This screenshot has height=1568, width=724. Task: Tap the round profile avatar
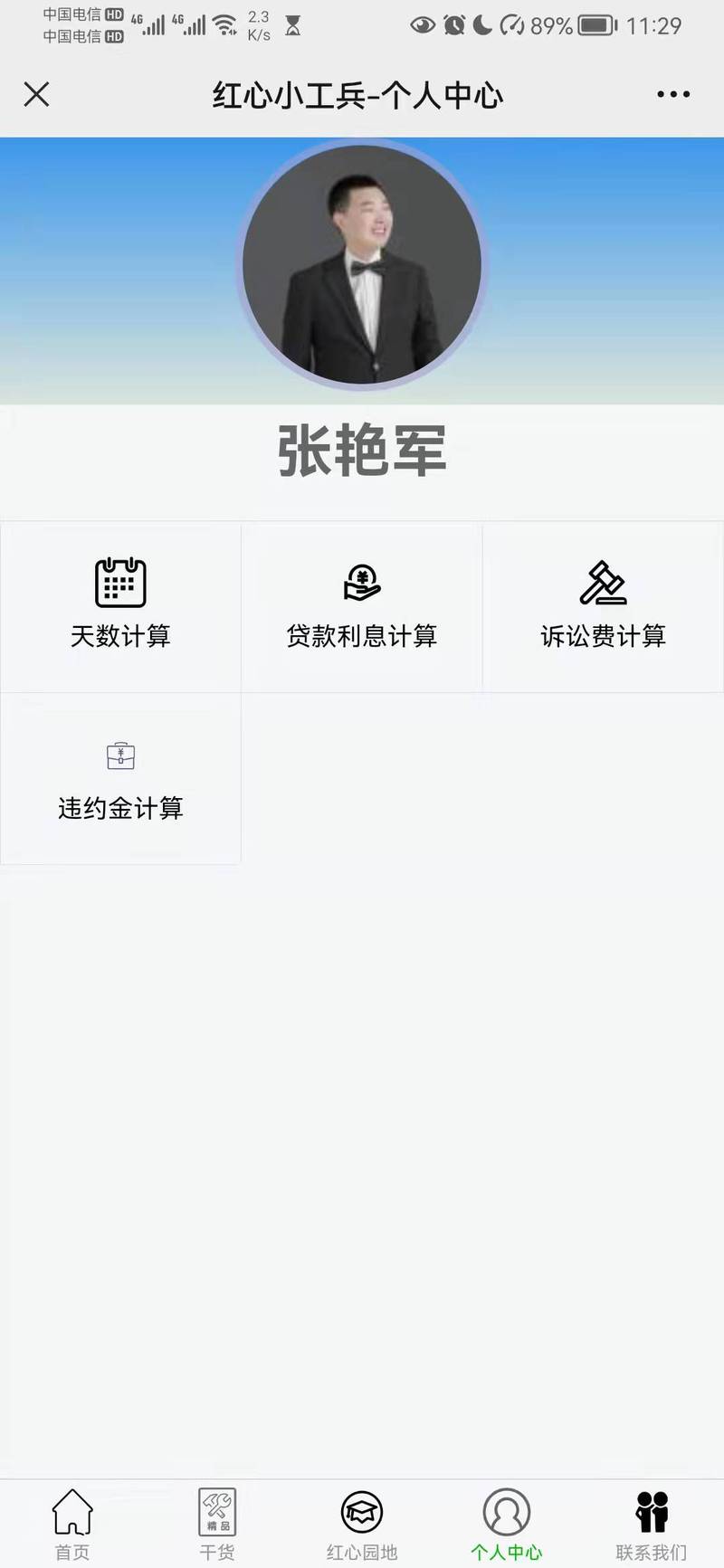click(362, 266)
